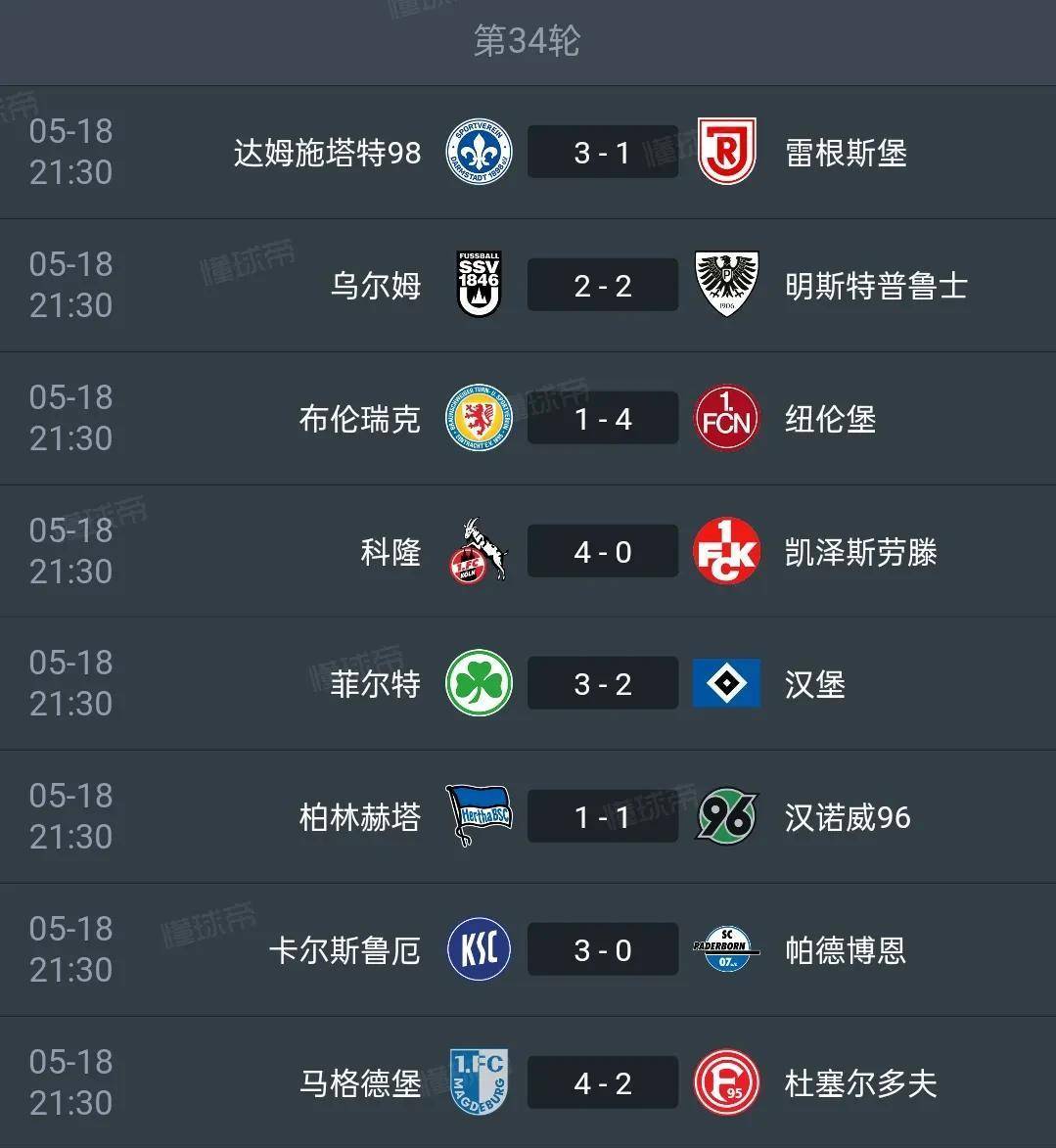The image size is (1056, 1148).
Task: Open the 达姆施塔特98 vs 雷根斯堡 match
Action: tap(602, 153)
